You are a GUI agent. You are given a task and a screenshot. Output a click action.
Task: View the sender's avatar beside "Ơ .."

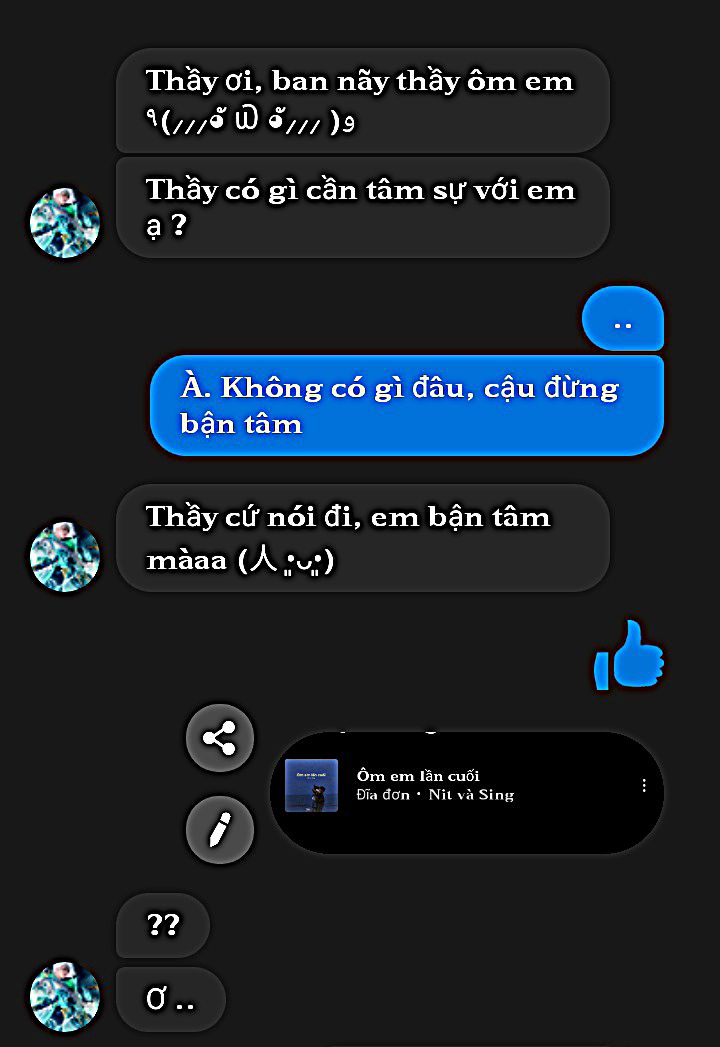[65, 996]
